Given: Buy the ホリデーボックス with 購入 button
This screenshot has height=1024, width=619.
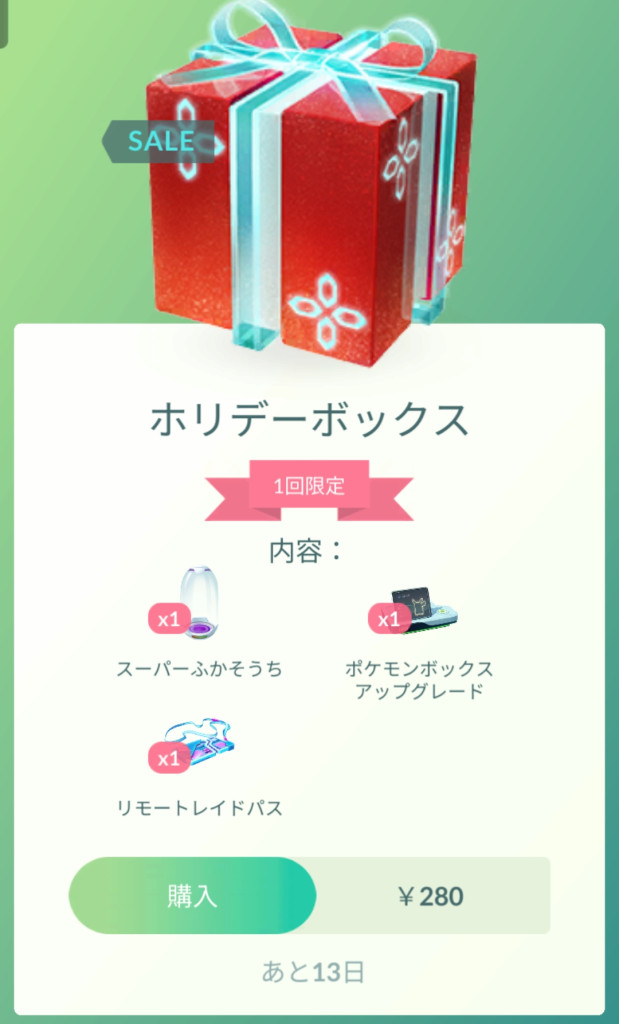Looking at the screenshot, I should click(192, 895).
